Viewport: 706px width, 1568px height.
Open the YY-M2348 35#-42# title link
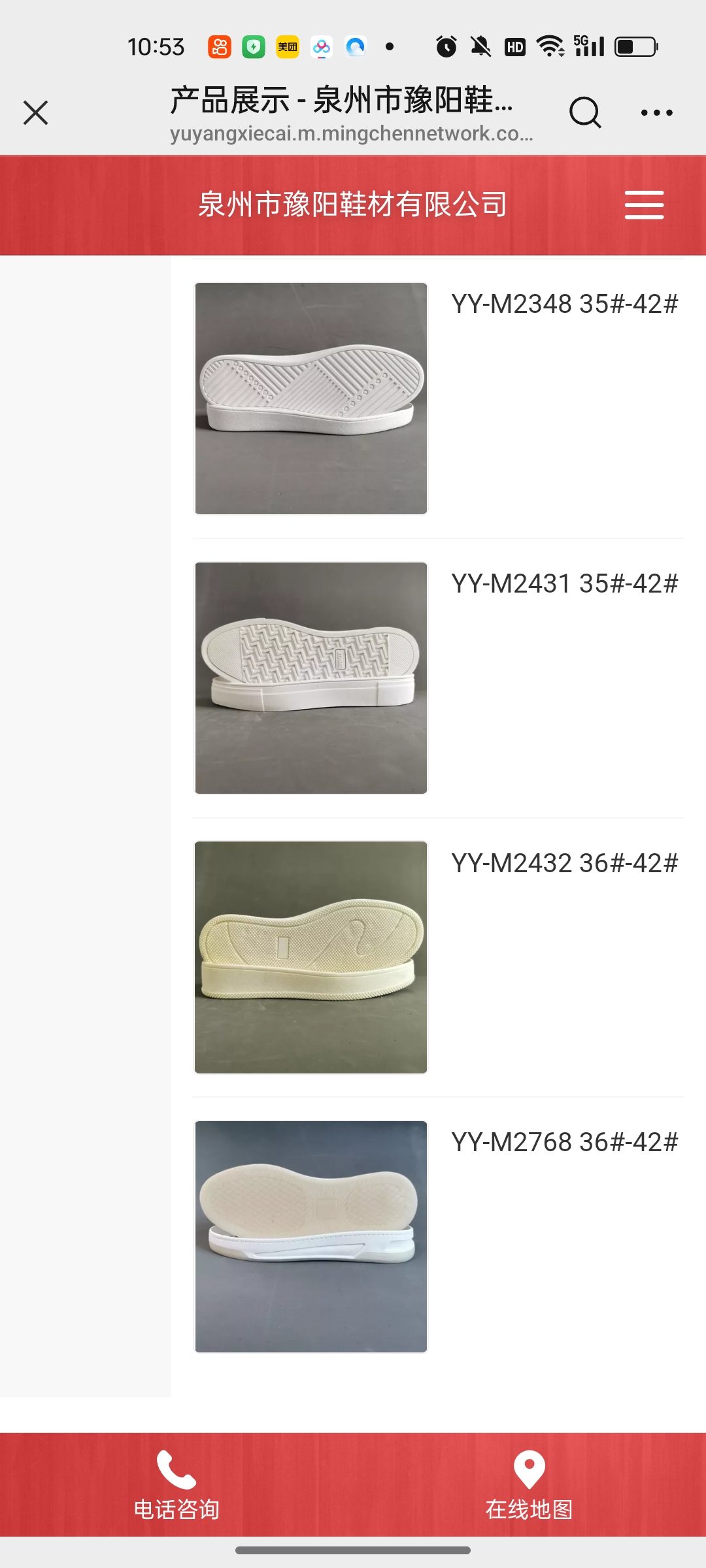tap(565, 304)
